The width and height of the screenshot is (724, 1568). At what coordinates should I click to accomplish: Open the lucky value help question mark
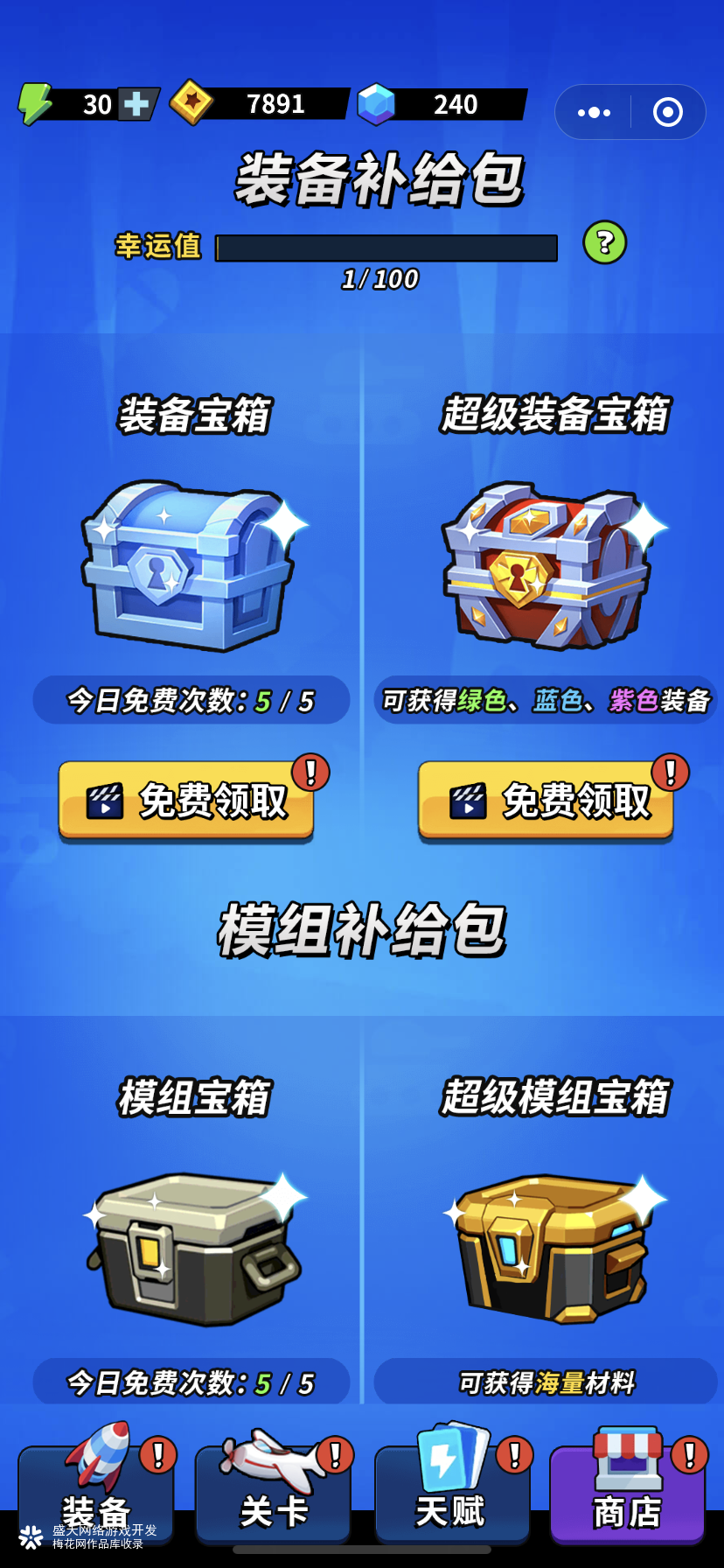[x=605, y=242]
